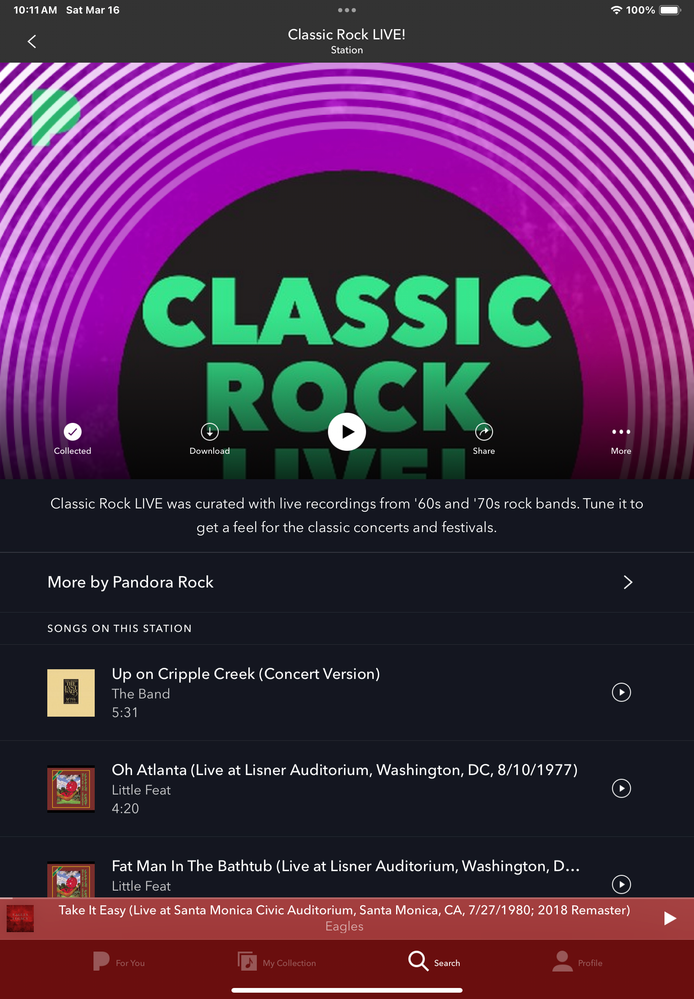694x999 pixels.
Task: Play Up on Cripple Creek by The Band
Action: tap(621, 692)
